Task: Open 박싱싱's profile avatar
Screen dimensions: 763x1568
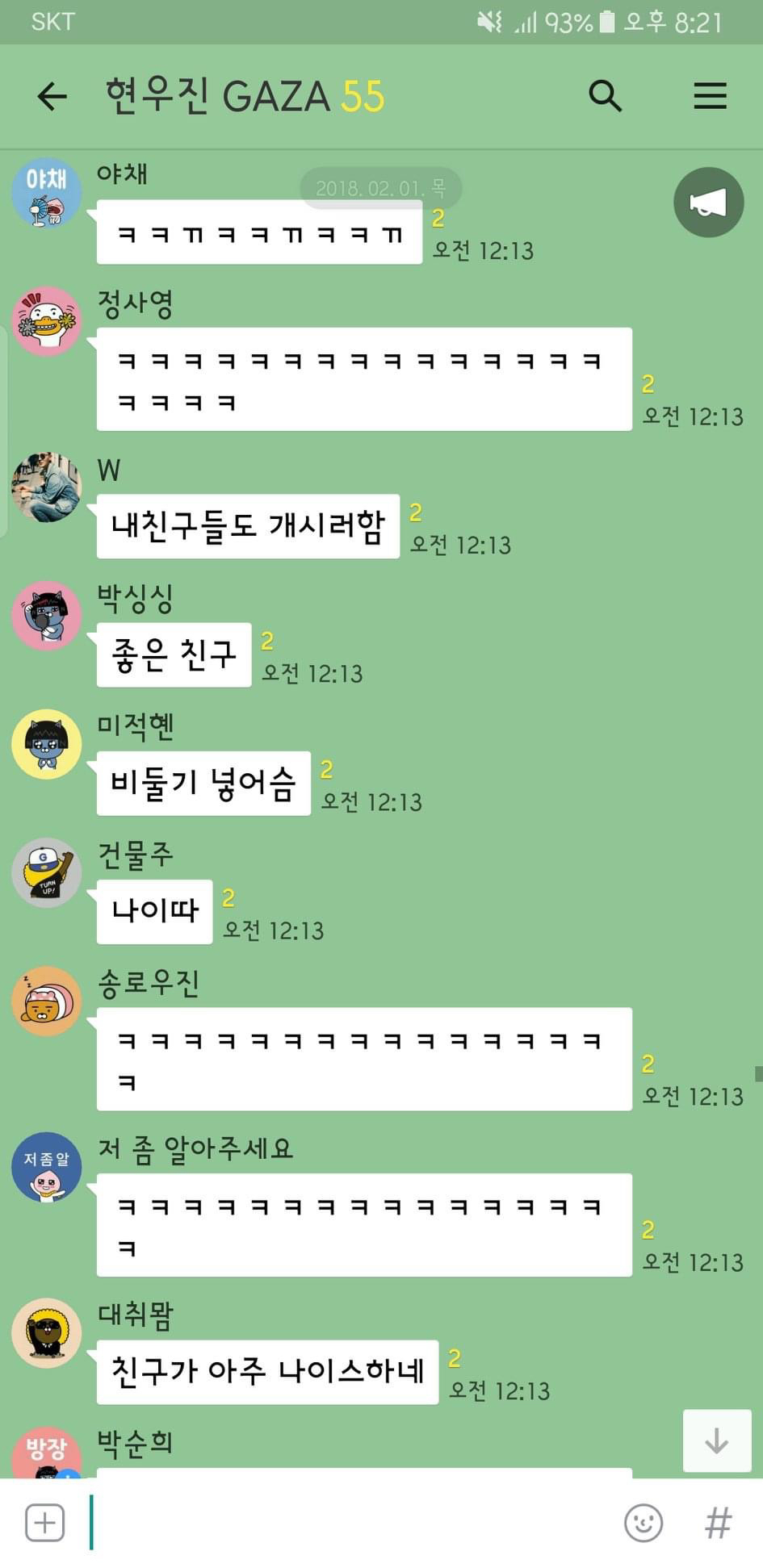Action: tap(46, 616)
